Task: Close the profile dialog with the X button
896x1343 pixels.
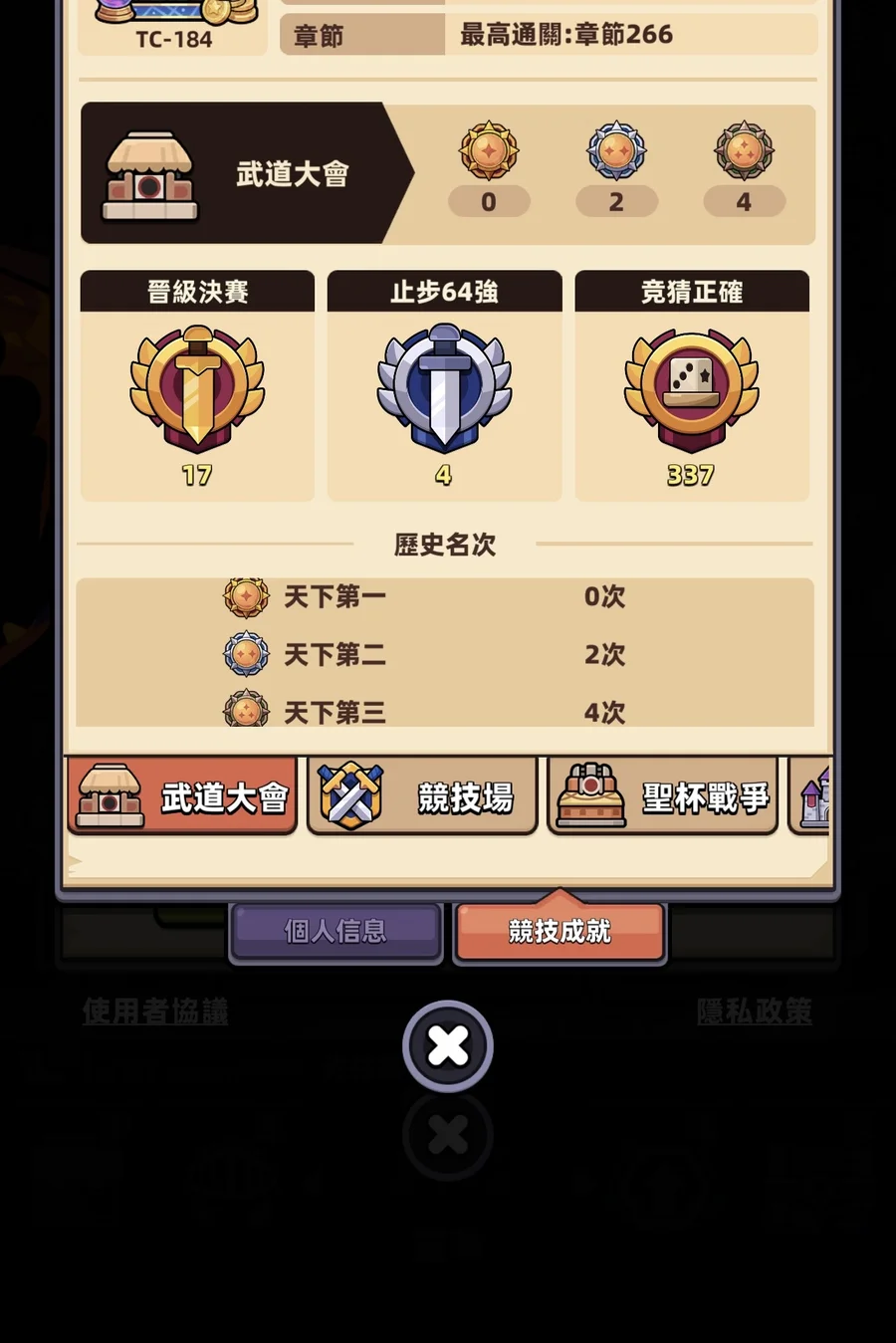Action: [x=448, y=1045]
